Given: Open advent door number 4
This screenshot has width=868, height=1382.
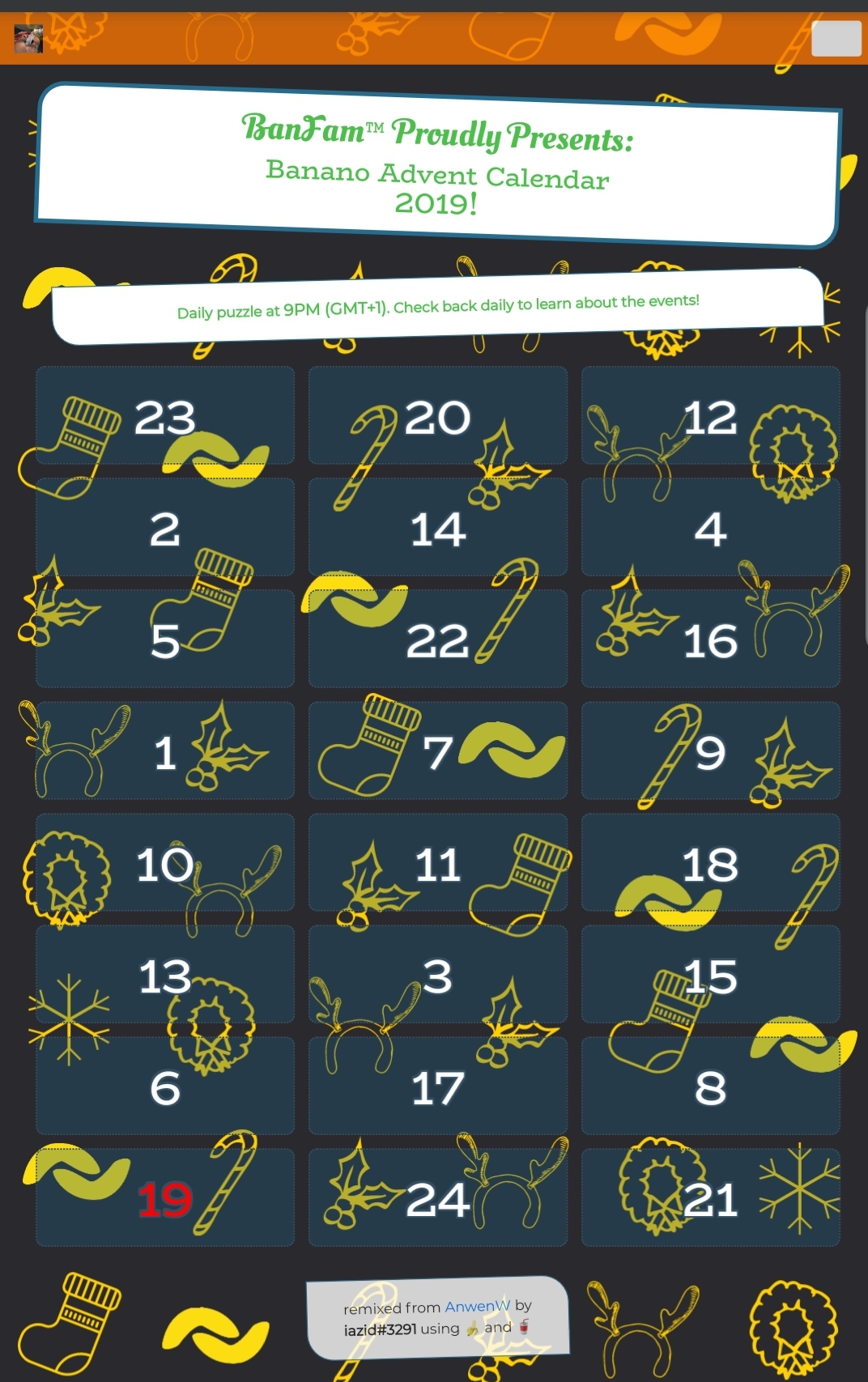Looking at the screenshot, I should point(710,528).
